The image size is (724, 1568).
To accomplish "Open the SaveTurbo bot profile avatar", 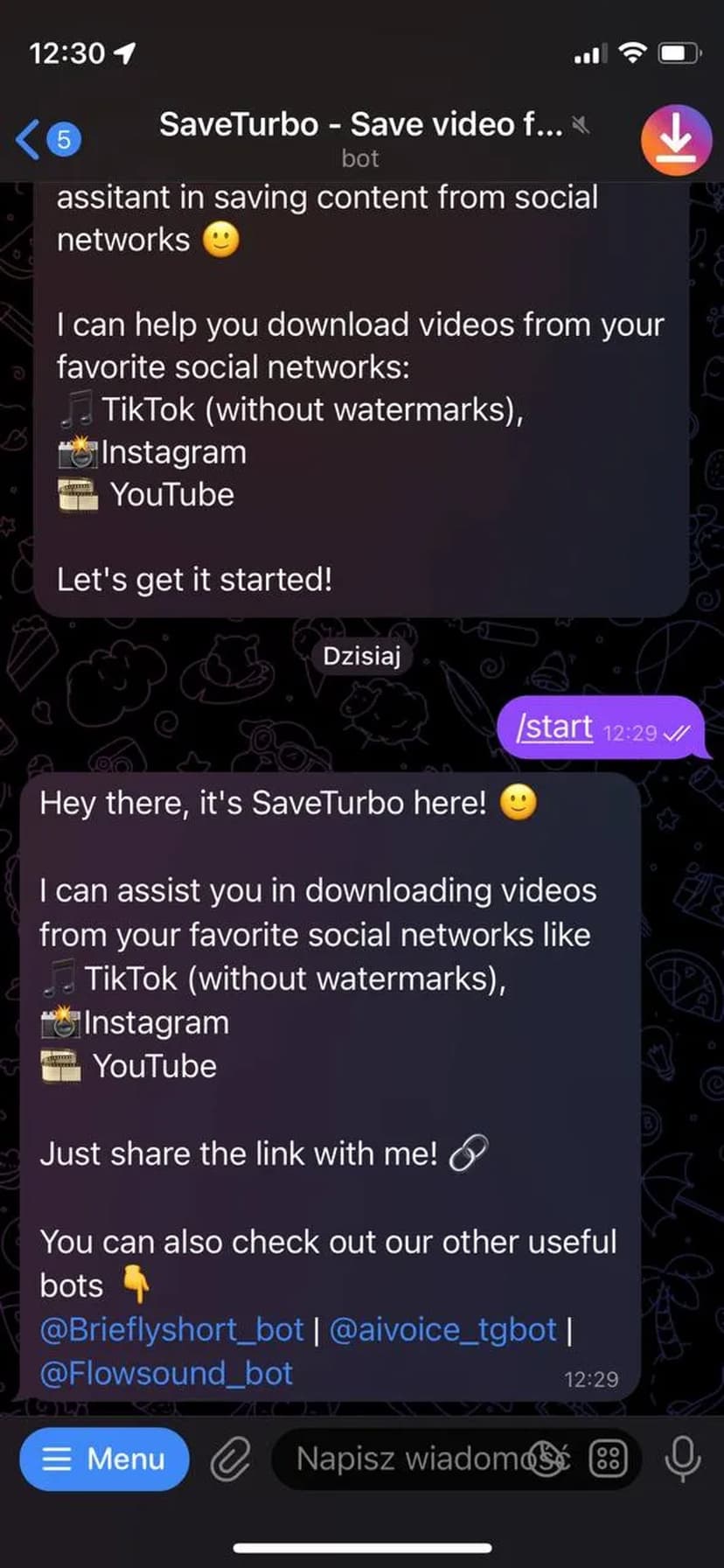I will (675, 140).
